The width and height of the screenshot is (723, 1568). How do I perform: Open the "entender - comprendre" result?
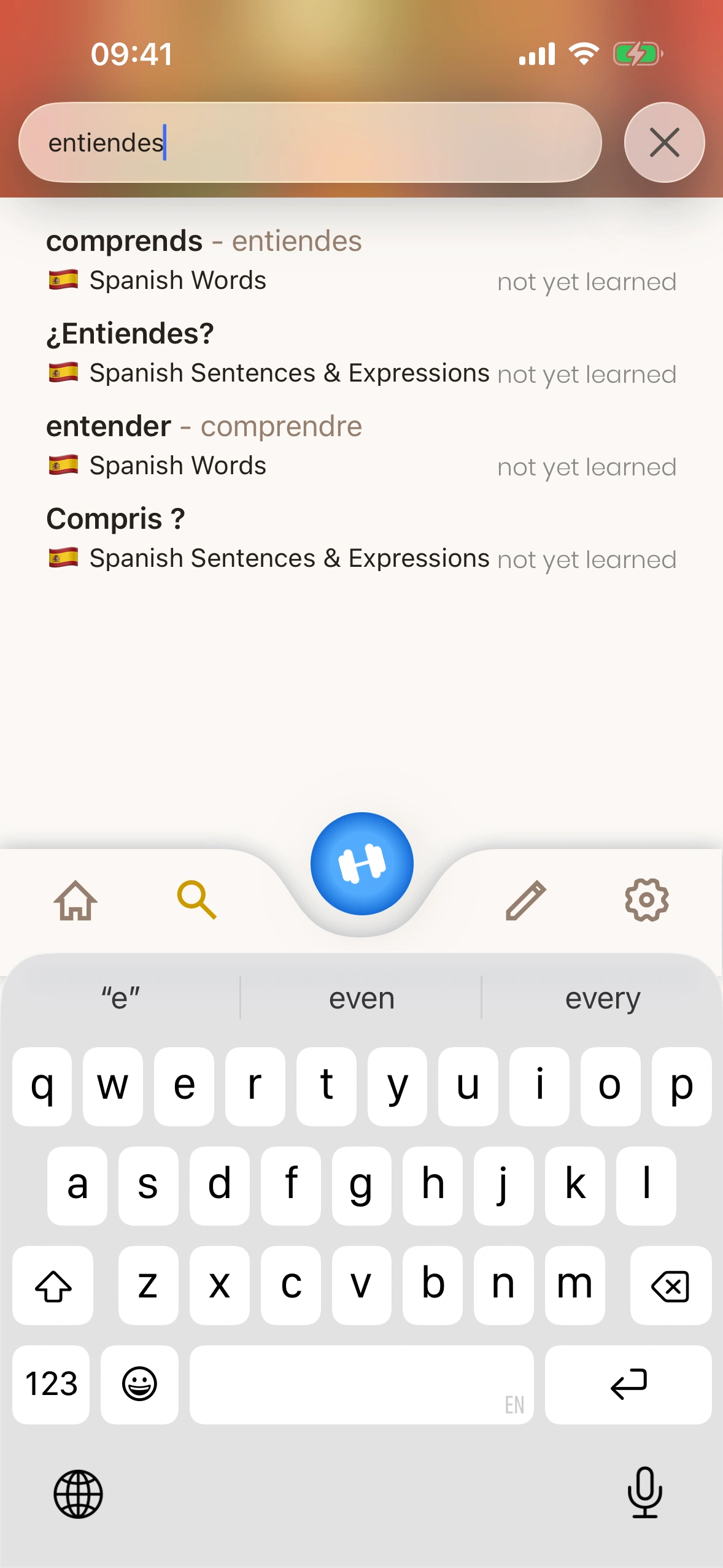pos(361,445)
